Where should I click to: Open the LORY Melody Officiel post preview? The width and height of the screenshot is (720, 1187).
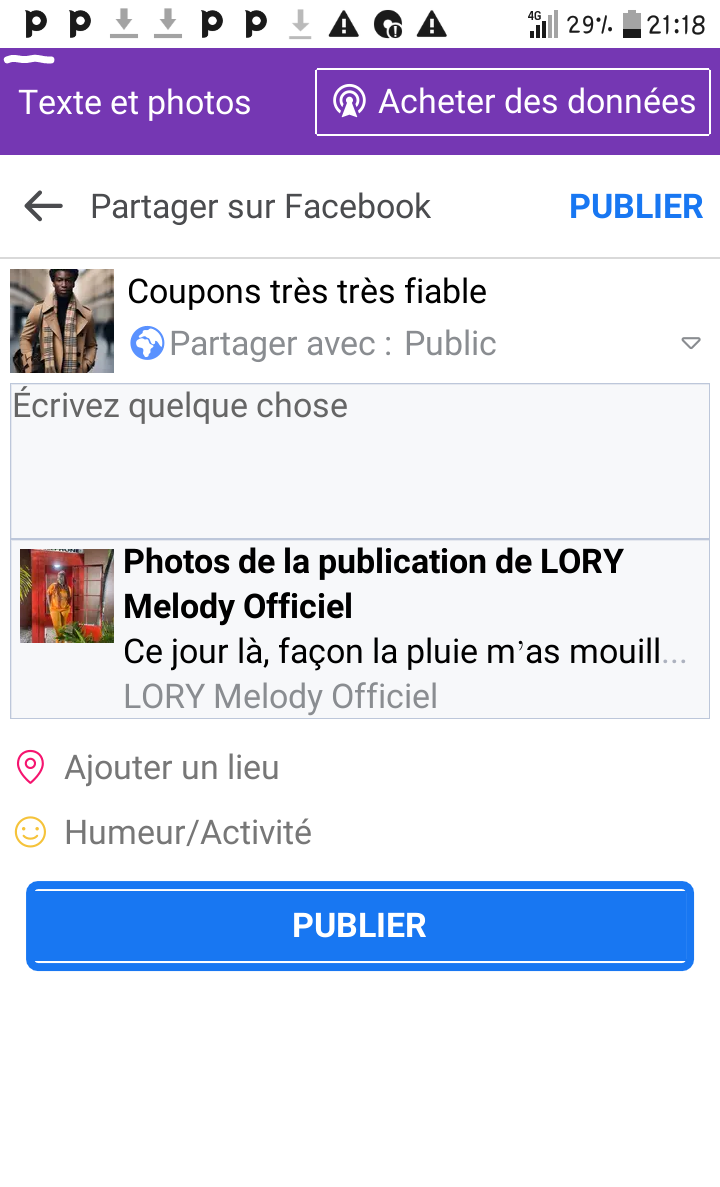(360, 630)
